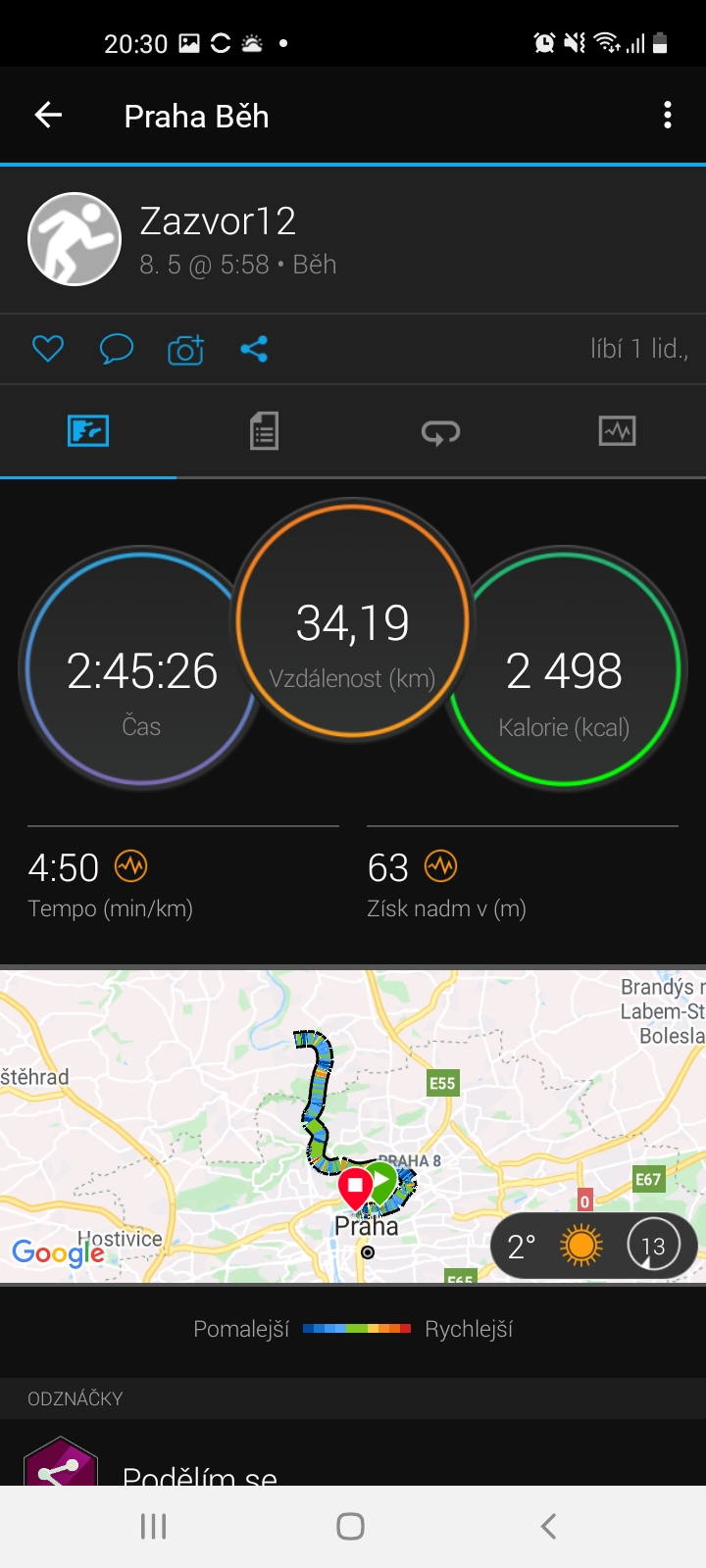Tap the system home button
This screenshot has height=1568, width=706.
[350, 1526]
